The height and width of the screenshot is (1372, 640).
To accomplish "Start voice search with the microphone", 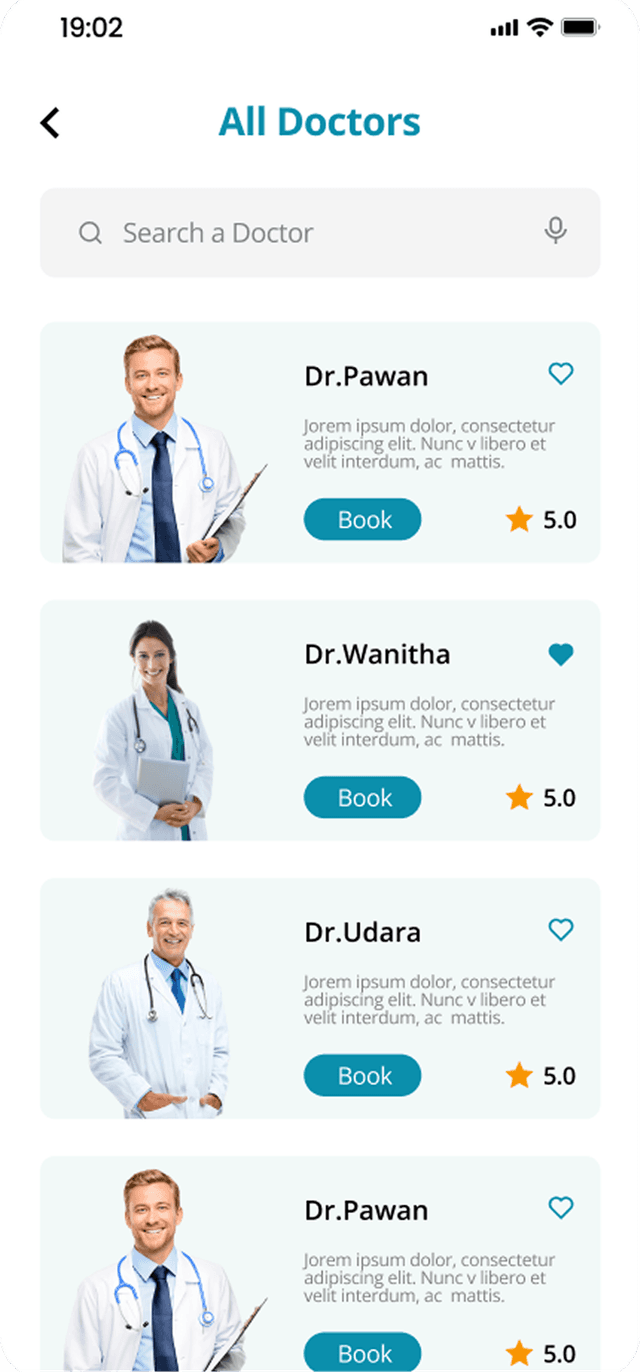I will tap(556, 231).
